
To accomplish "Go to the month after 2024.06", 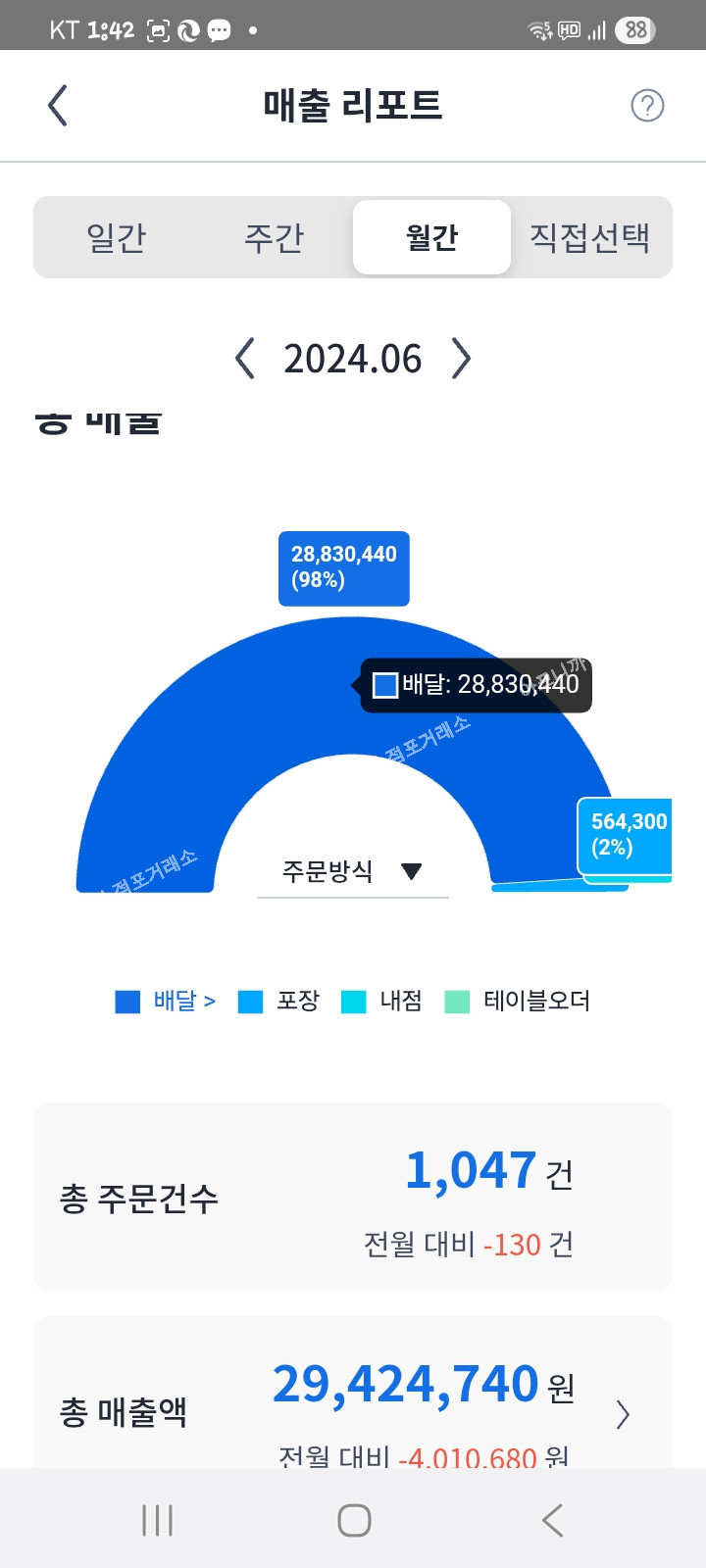I will (x=461, y=359).
